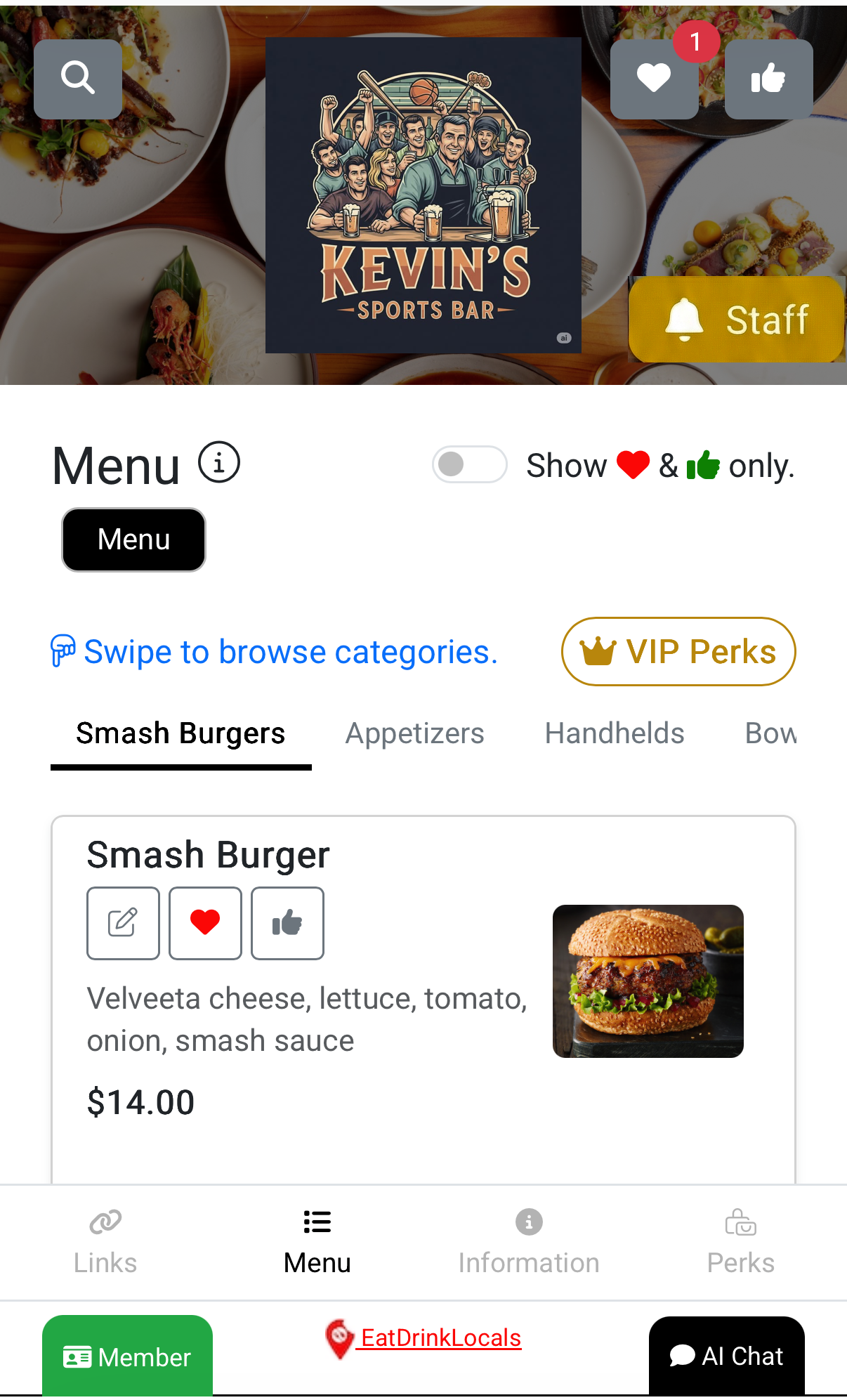The height and width of the screenshot is (1400, 847).
Task: Open VIP Perks
Action: click(678, 652)
